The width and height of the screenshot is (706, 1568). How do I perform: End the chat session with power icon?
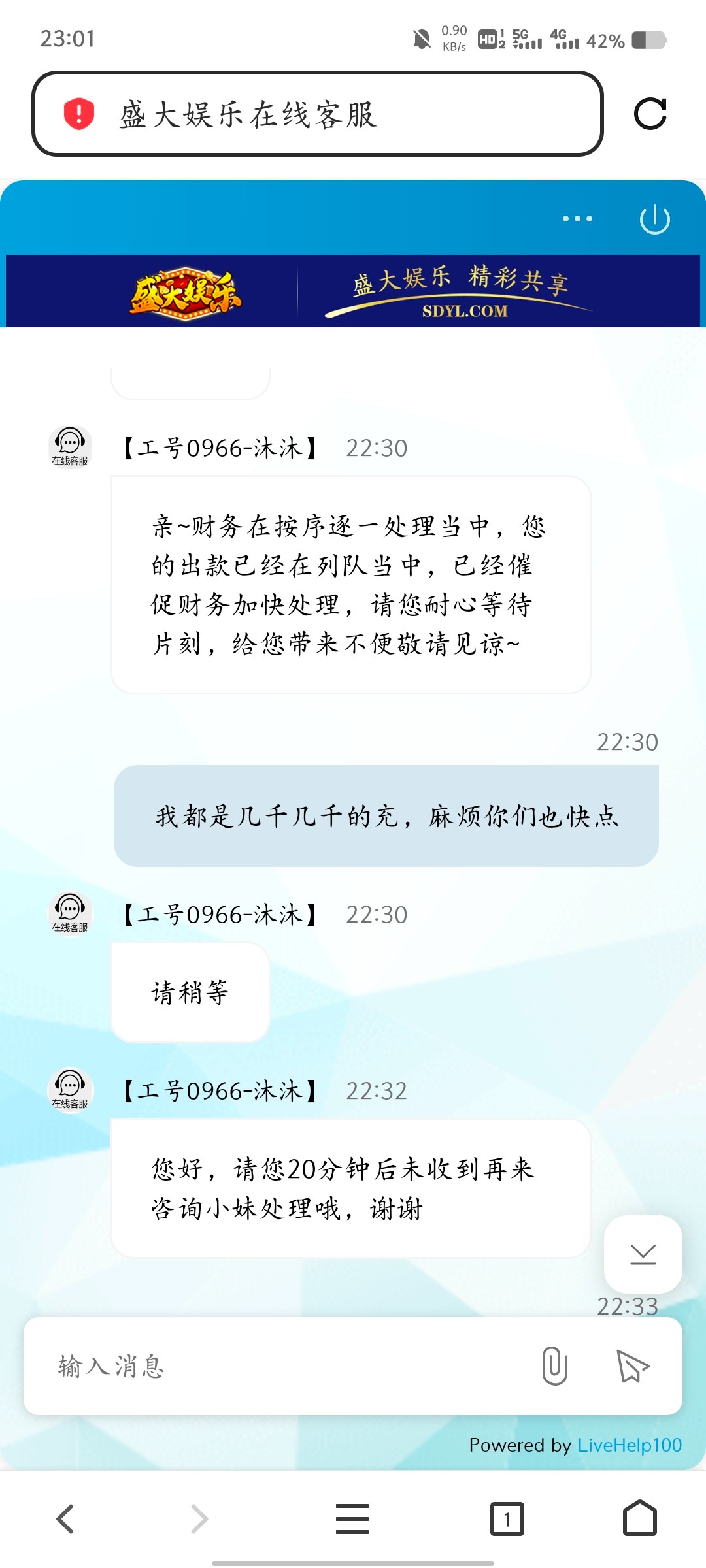(x=654, y=220)
